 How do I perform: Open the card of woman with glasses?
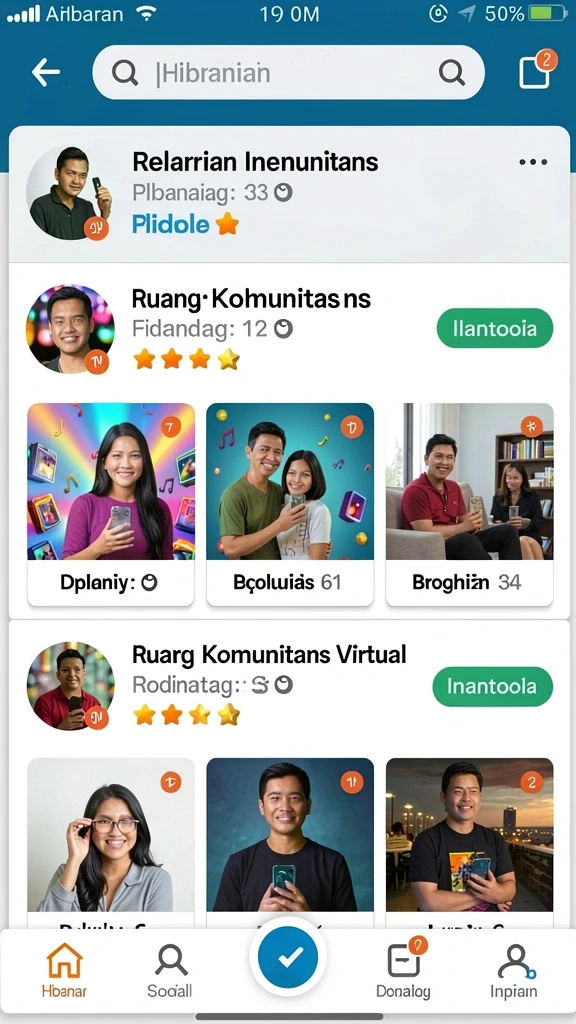[111, 842]
